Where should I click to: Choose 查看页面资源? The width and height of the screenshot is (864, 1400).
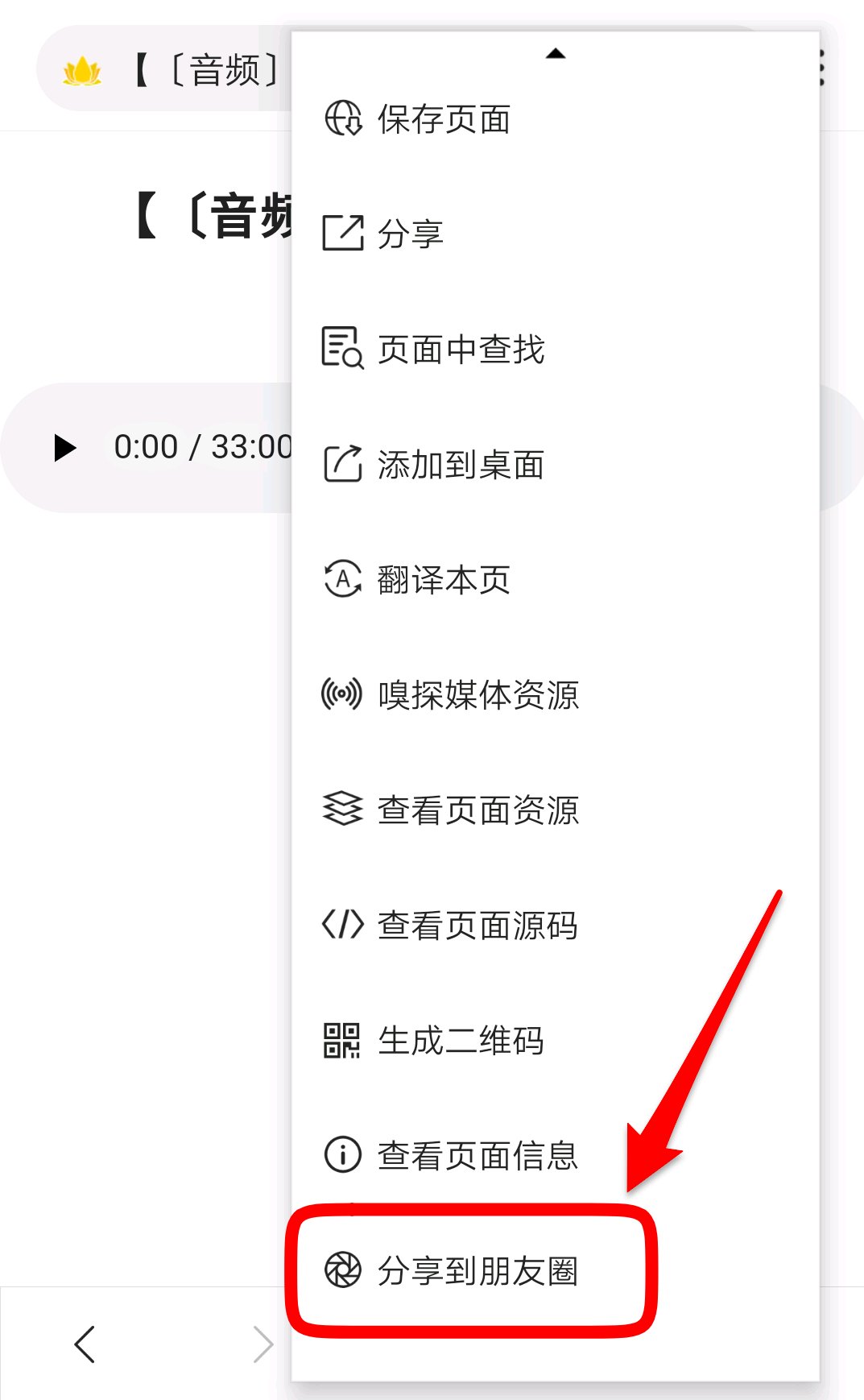556,810
